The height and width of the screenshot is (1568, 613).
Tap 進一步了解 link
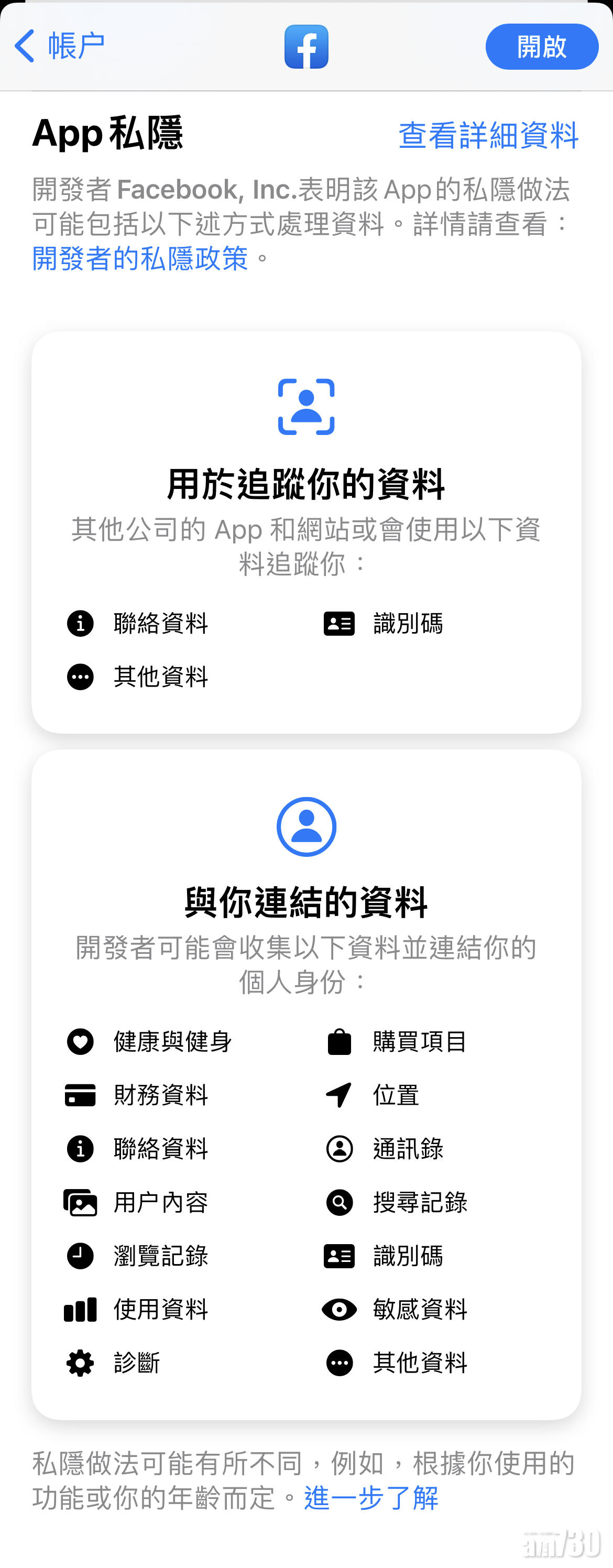371,1498
